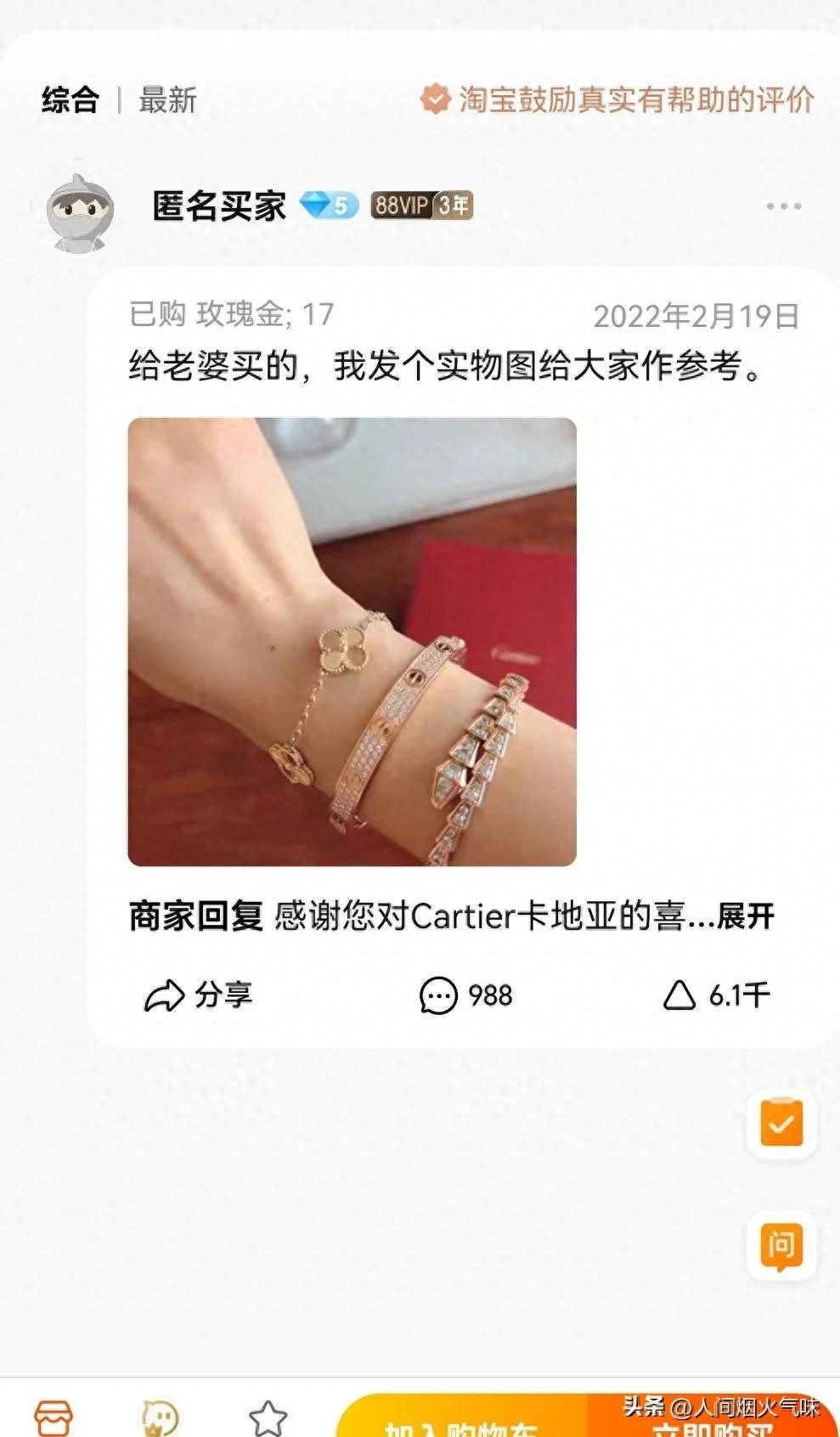This screenshot has height=1437, width=840.
Task: View the buyer's bracelet photo
Action: 352,642
